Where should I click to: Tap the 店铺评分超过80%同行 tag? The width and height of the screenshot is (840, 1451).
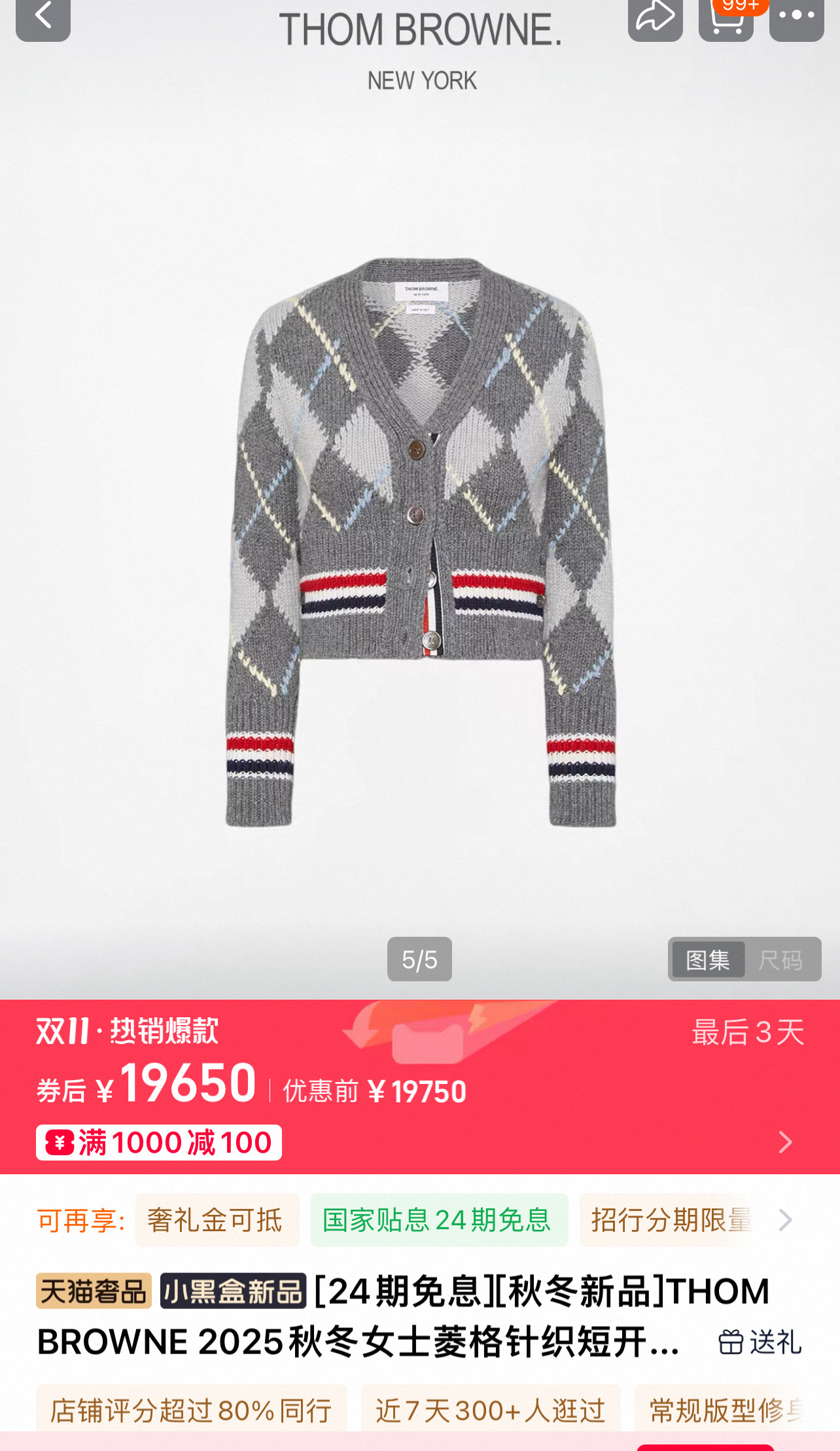191,1410
